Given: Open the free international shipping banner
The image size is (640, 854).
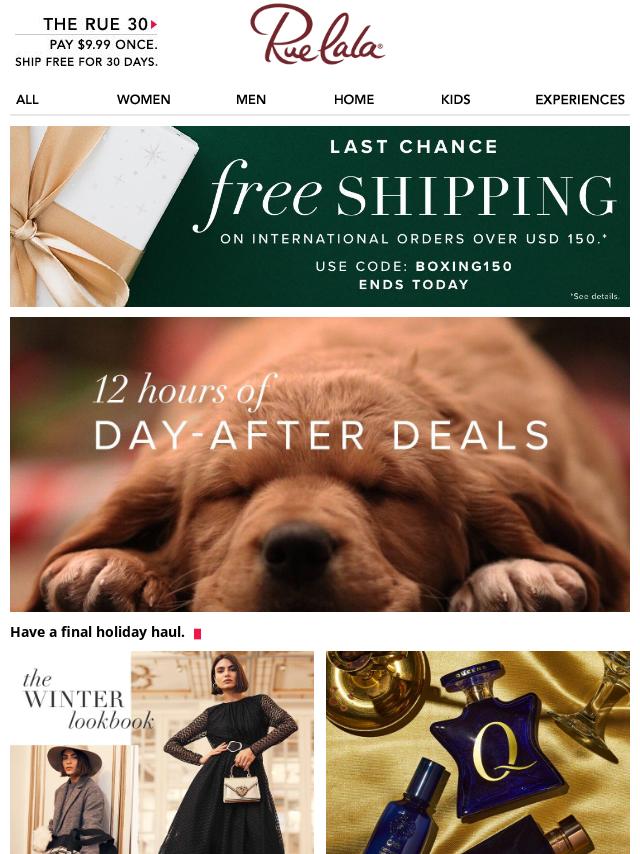Looking at the screenshot, I should click(x=320, y=215).
